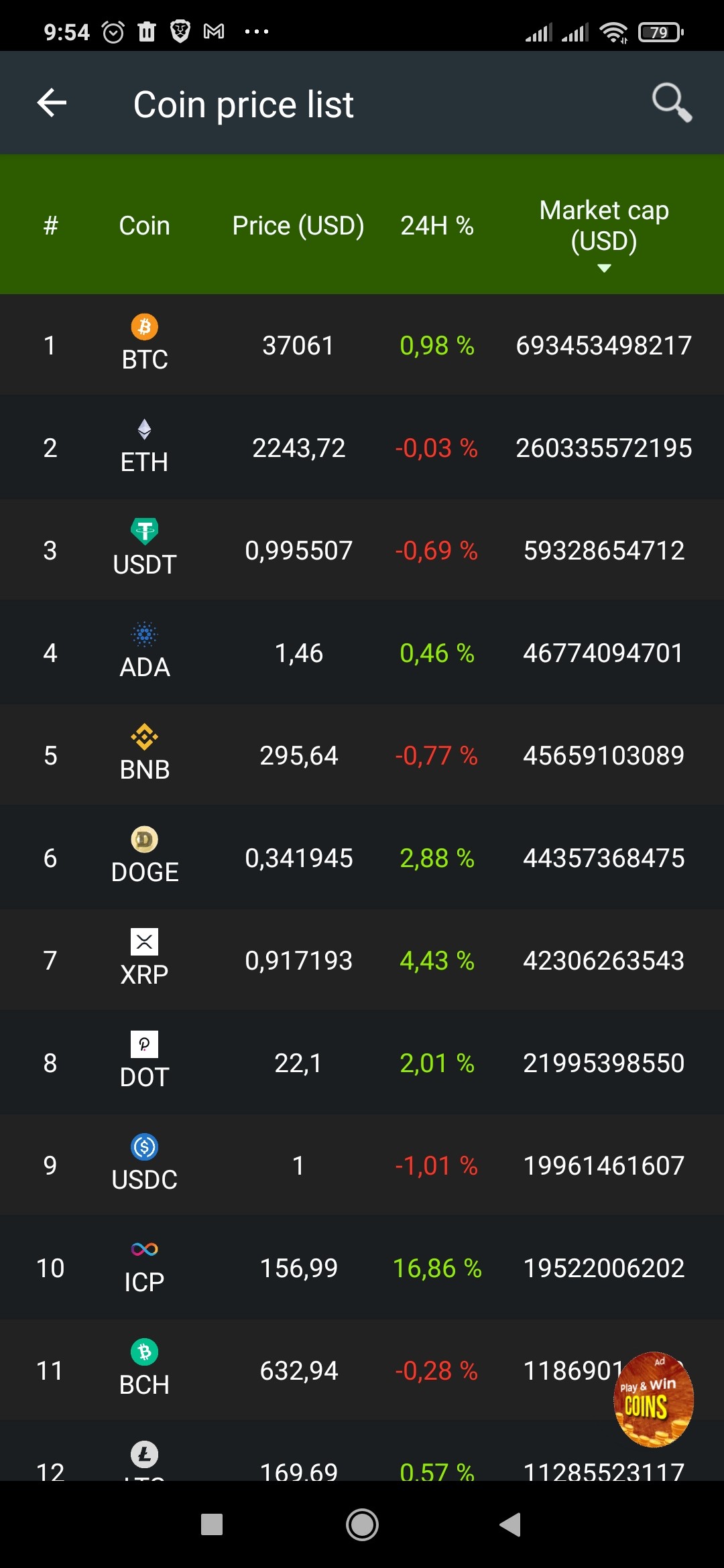Image resolution: width=724 pixels, height=1568 pixels.
Task: Go back using the arrow icon
Action: (x=52, y=103)
